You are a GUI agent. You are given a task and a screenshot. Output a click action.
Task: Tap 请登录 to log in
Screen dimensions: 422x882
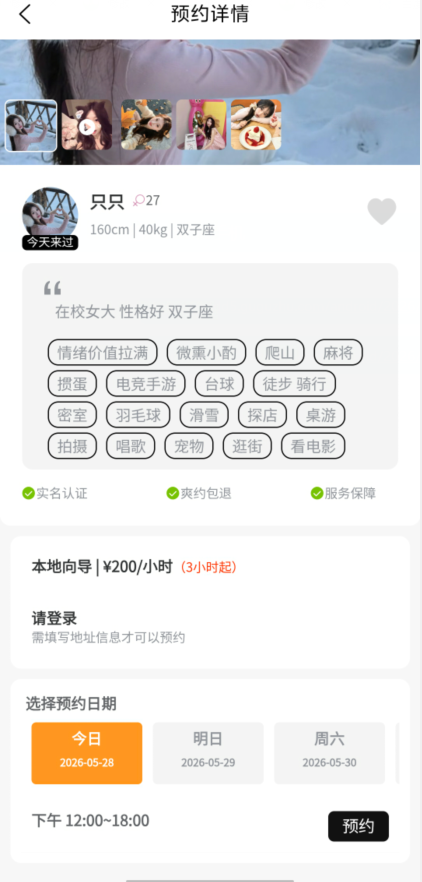coord(54,618)
